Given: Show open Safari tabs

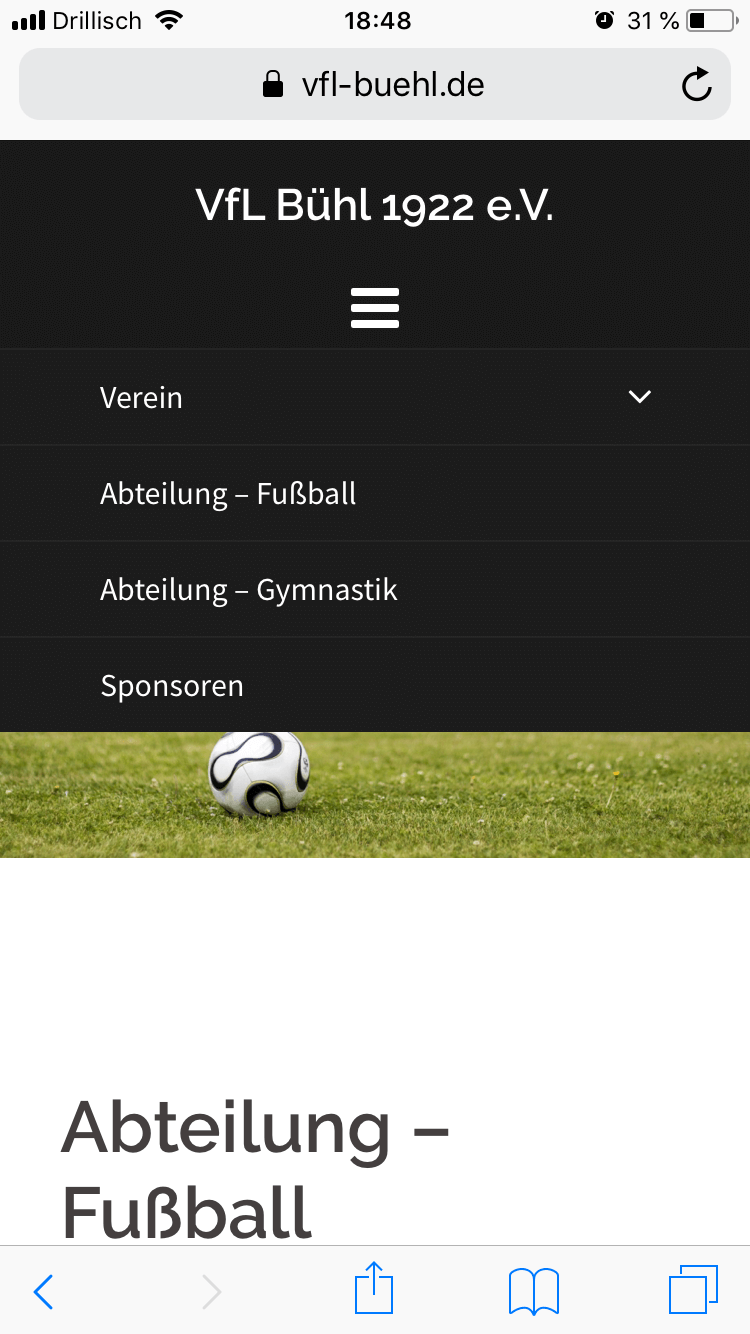Looking at the screenshot, I should click(x=693, y=1290).
